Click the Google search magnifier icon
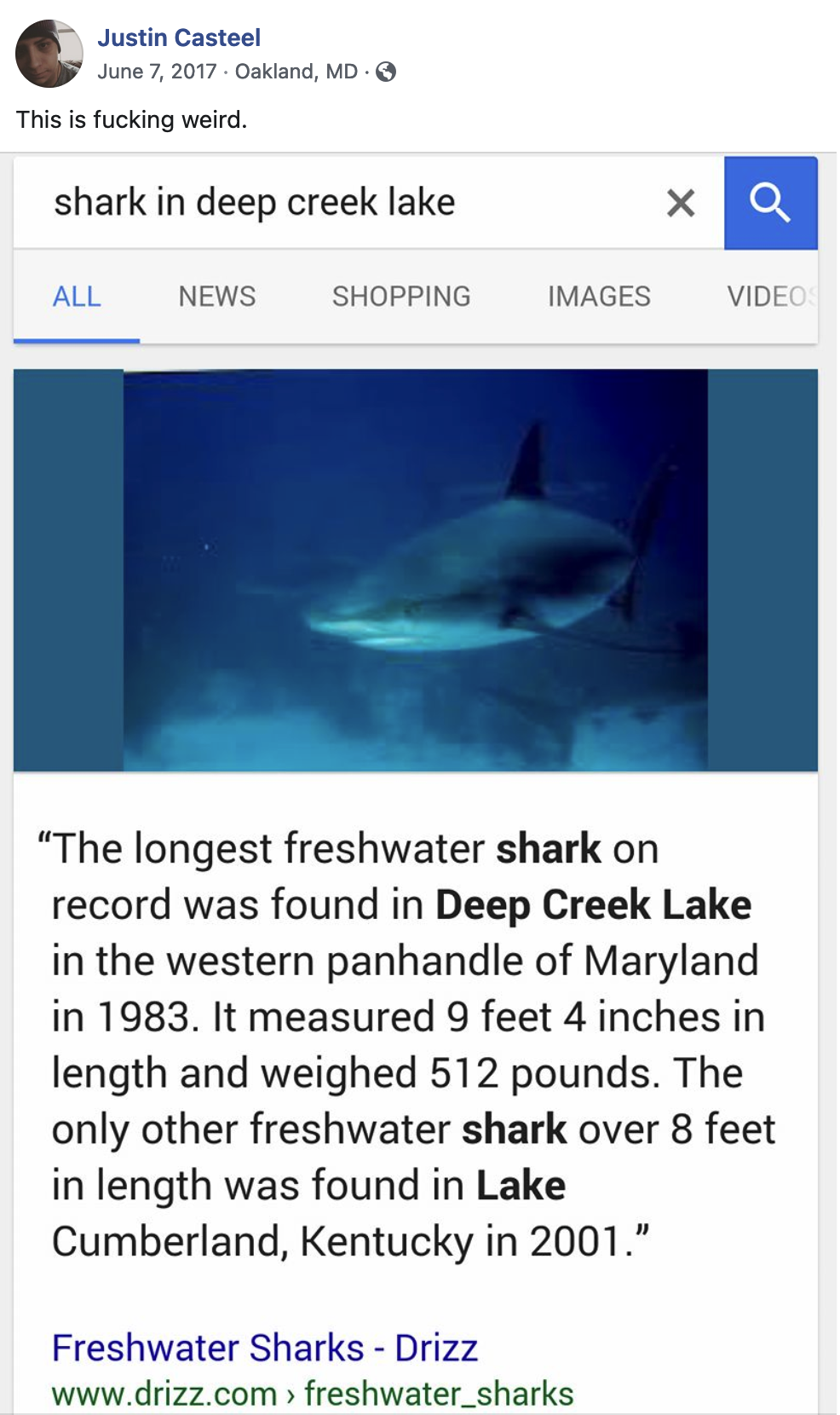The image size is (840, 1415). point(771,202)
